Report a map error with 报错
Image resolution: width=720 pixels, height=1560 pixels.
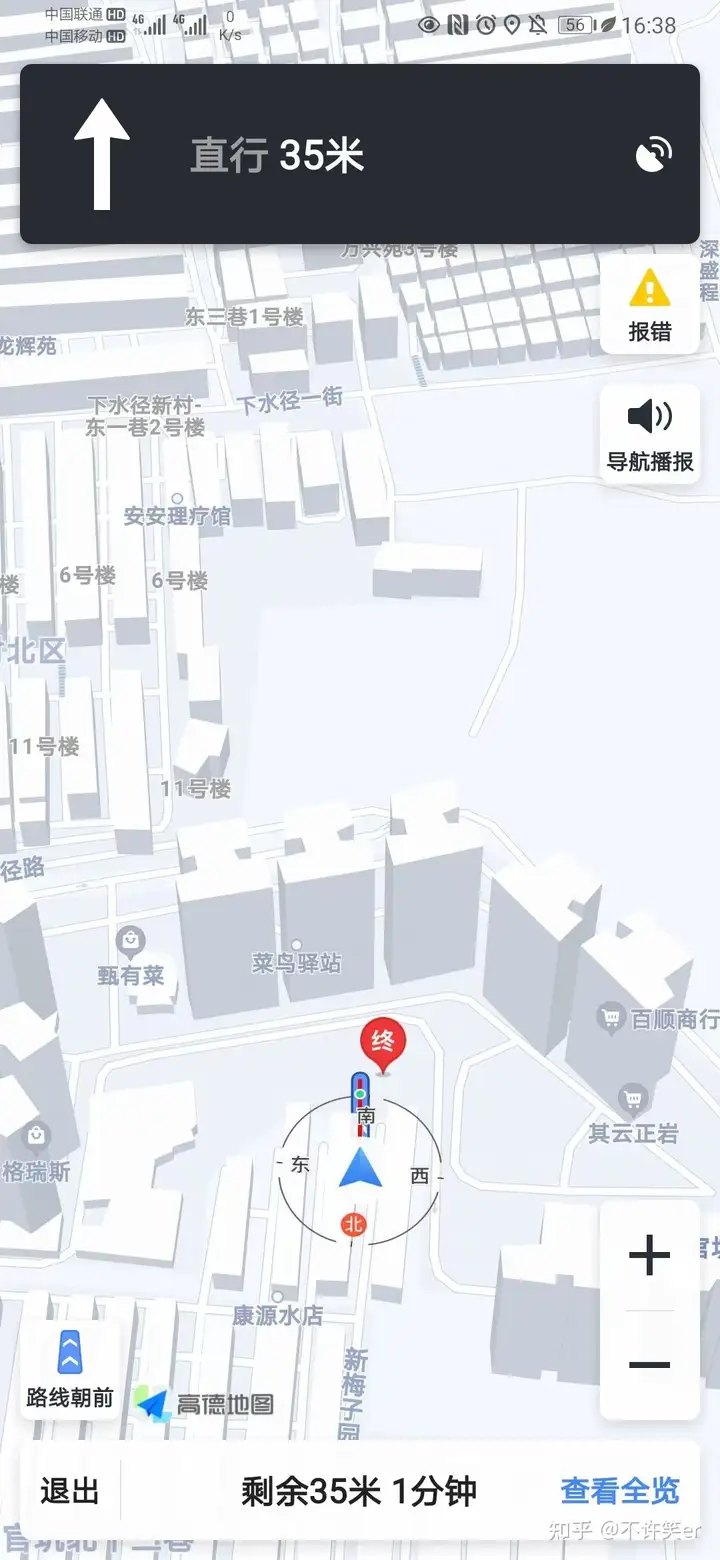[x=650, y=304]
